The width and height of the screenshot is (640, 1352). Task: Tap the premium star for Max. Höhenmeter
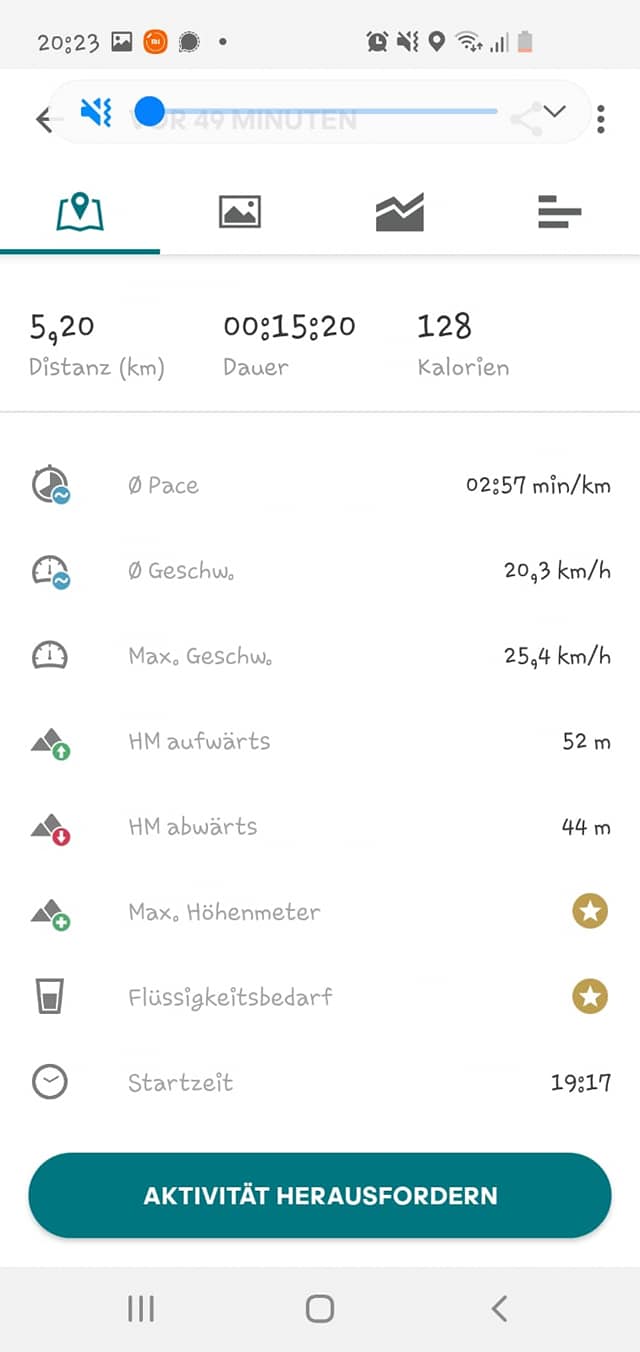point(590,911)
